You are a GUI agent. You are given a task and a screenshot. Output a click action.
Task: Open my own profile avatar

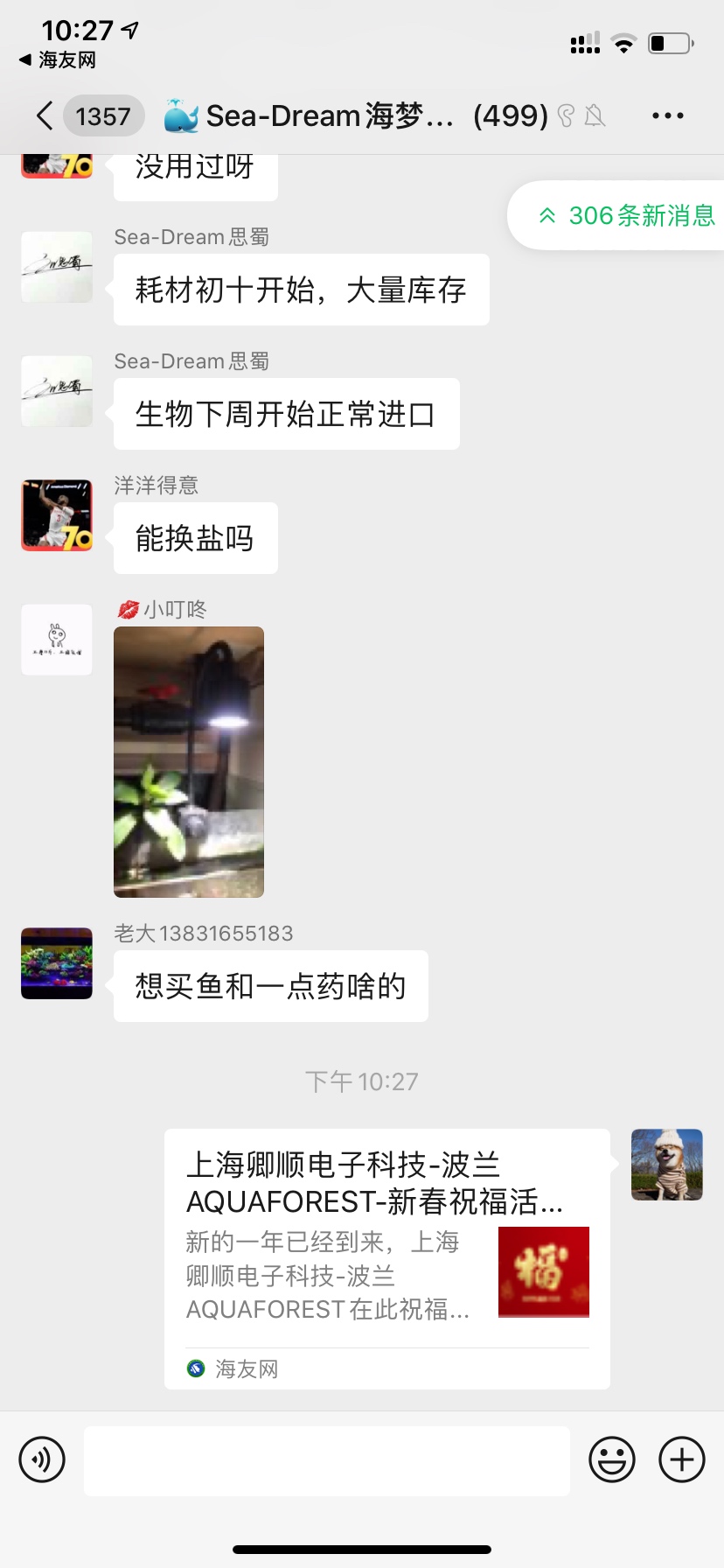pyautogui.click(x=667, y=1164)
